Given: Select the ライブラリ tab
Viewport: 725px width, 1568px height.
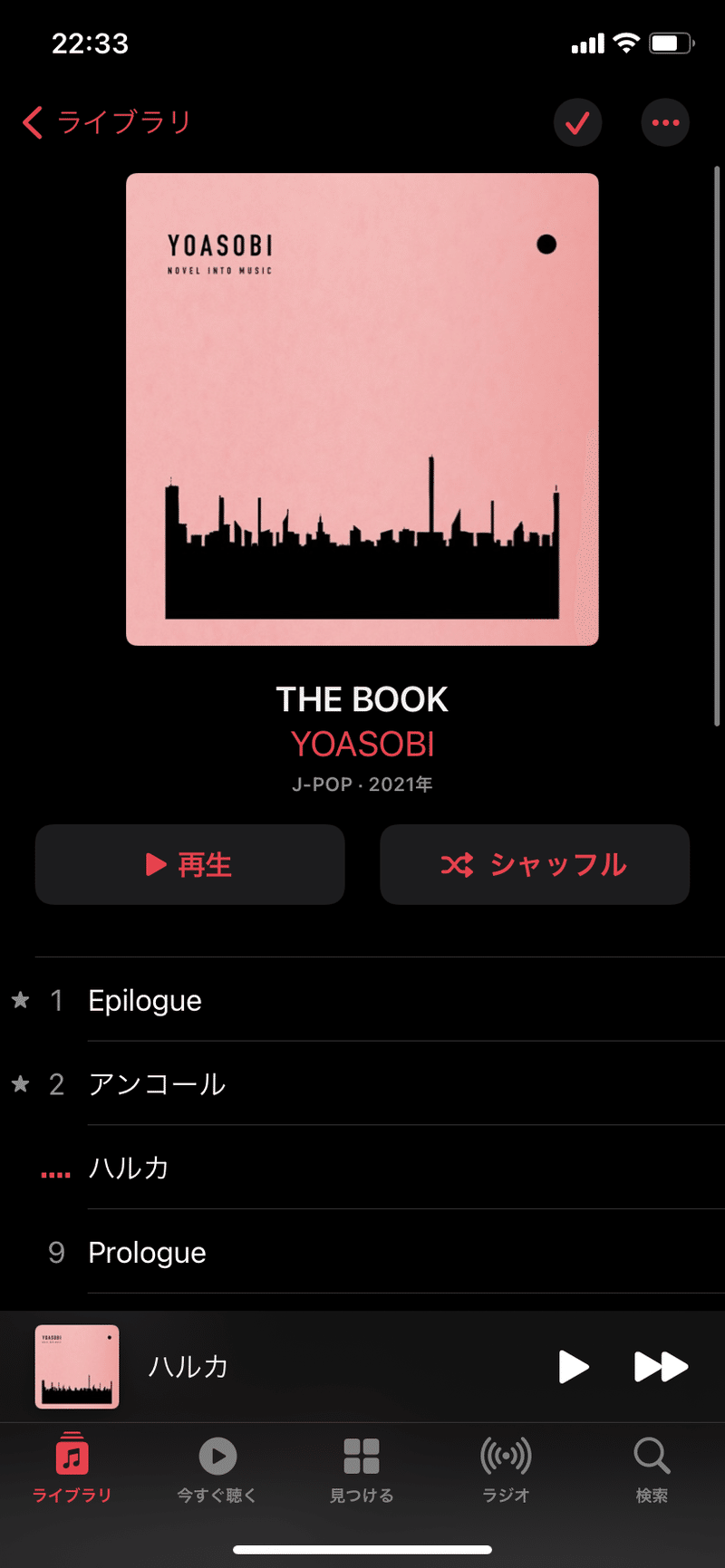Looking at the screenshot, I should coord(72,1470).
